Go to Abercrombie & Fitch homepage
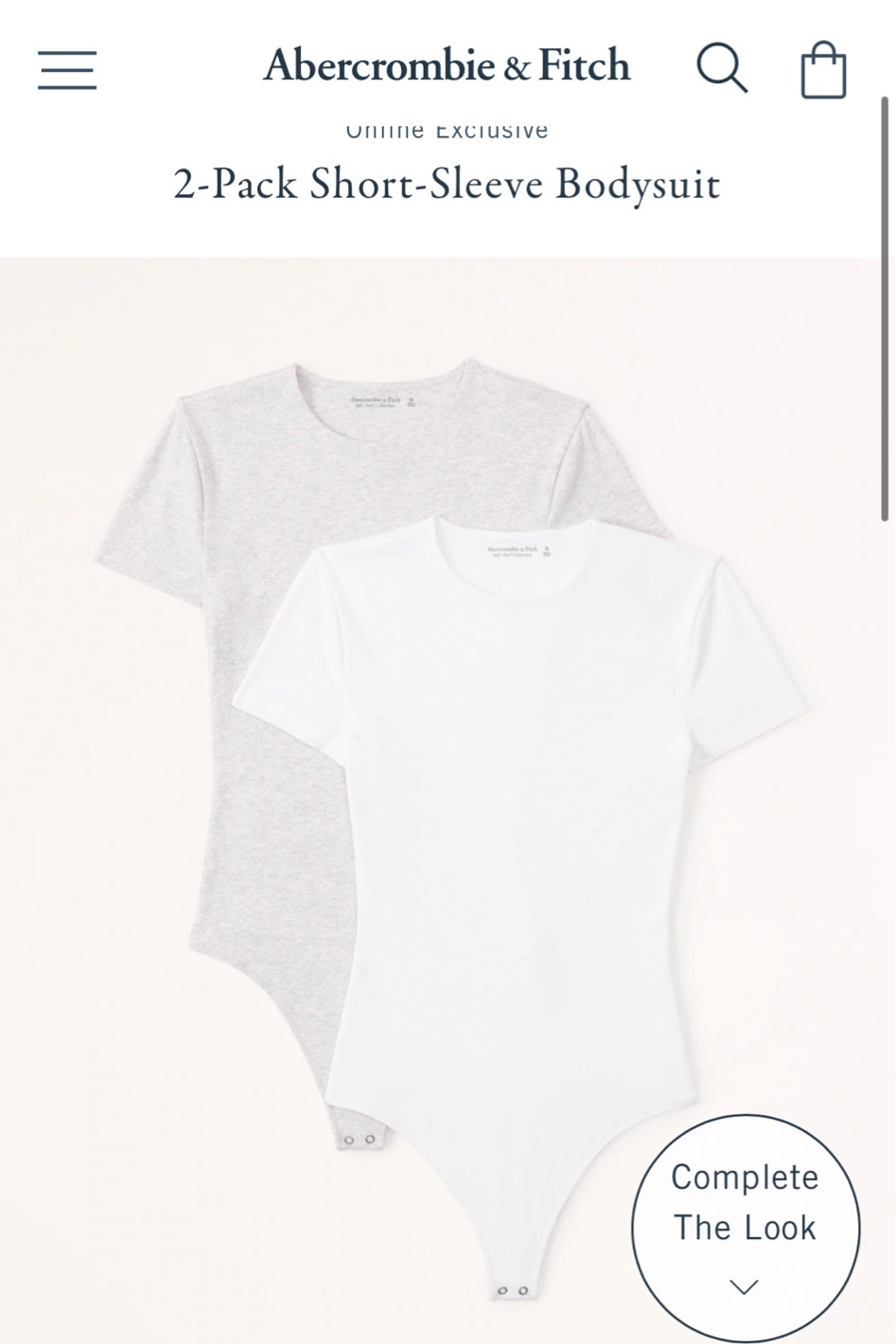The image size is (896, 1344). [x=447, y=66]
